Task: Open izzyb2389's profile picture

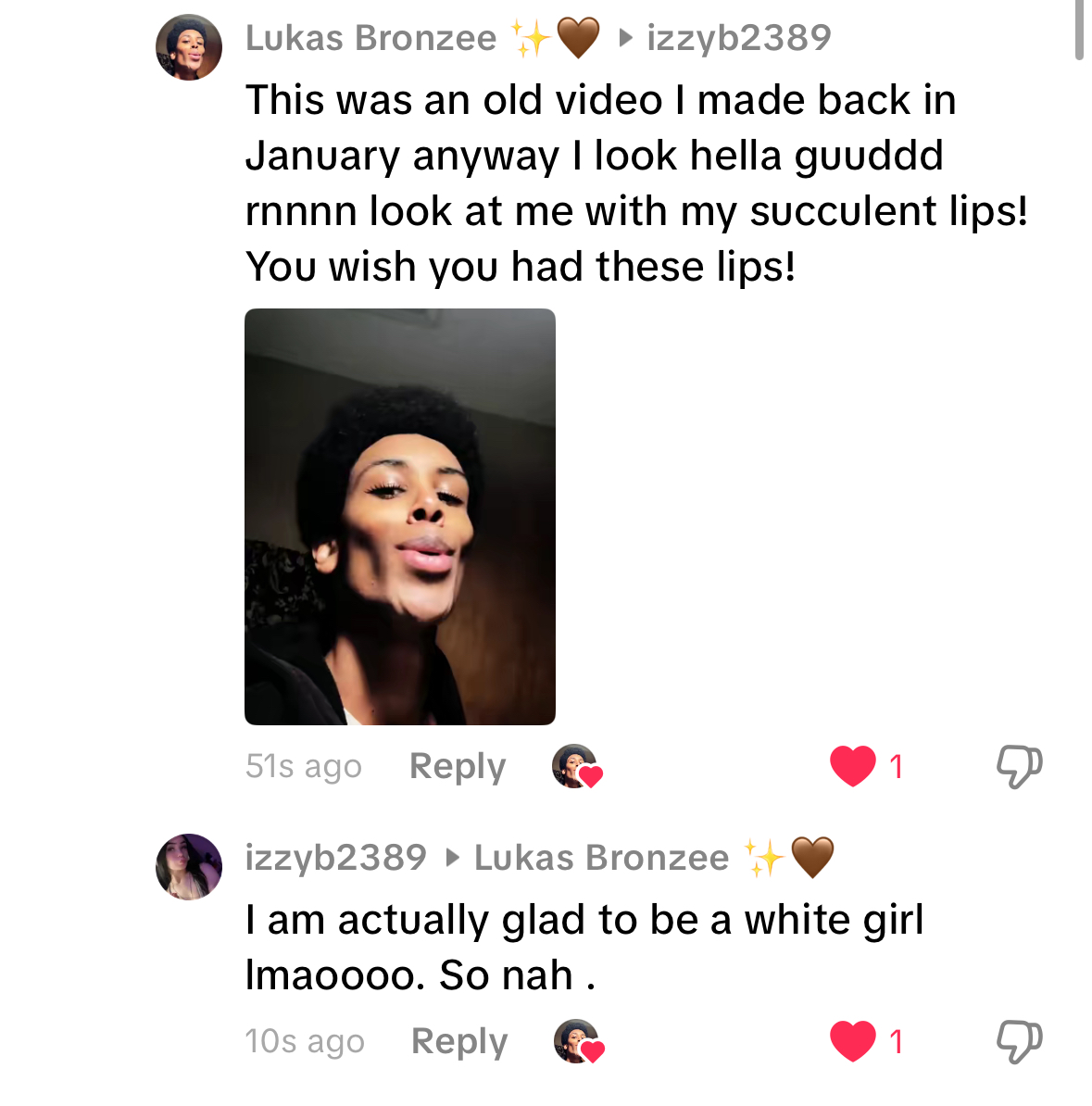Action: 188,867
